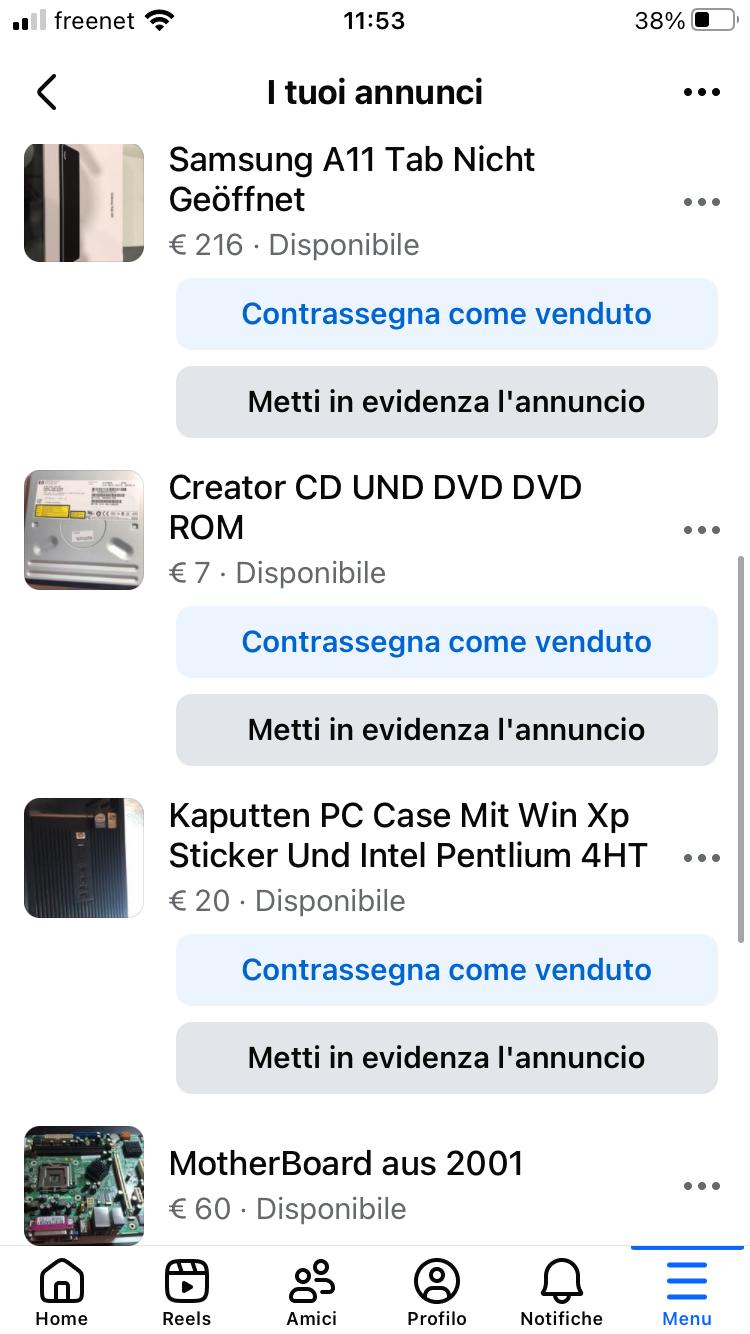Open three-dot menu for Kaputten PC Case listing

(x=701, y=857)
